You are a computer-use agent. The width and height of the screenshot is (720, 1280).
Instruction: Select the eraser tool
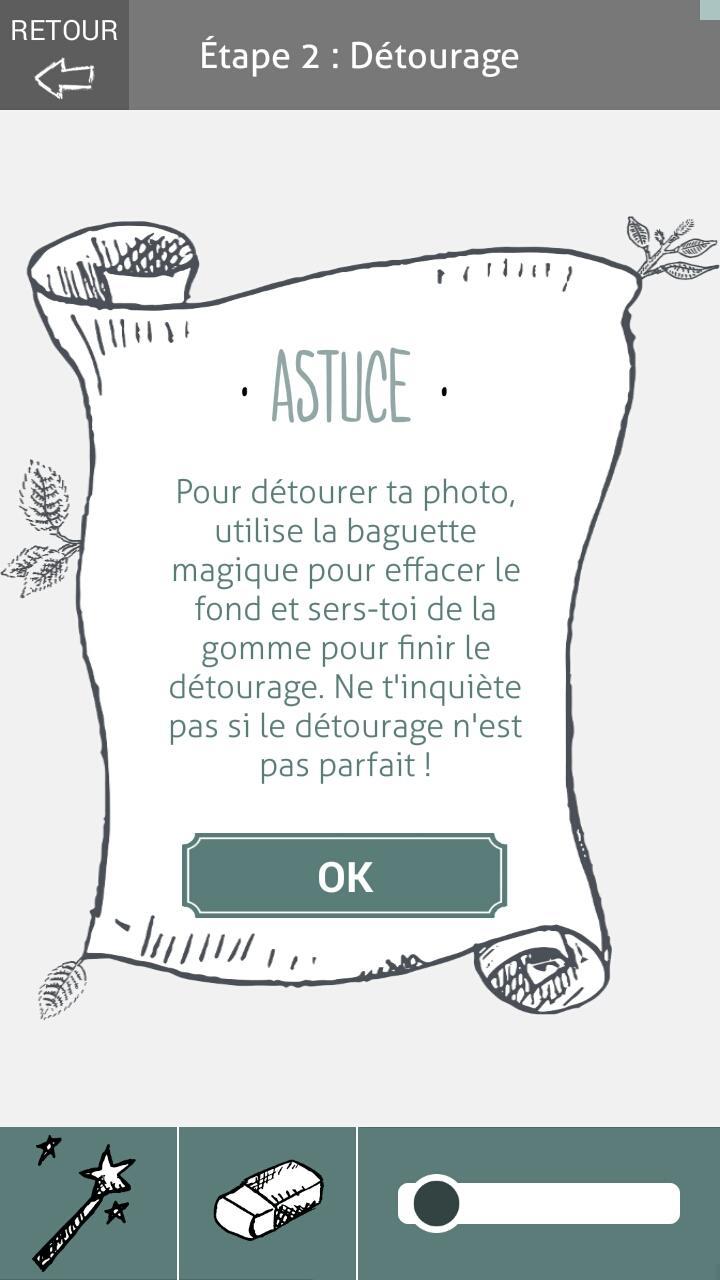268,1203
